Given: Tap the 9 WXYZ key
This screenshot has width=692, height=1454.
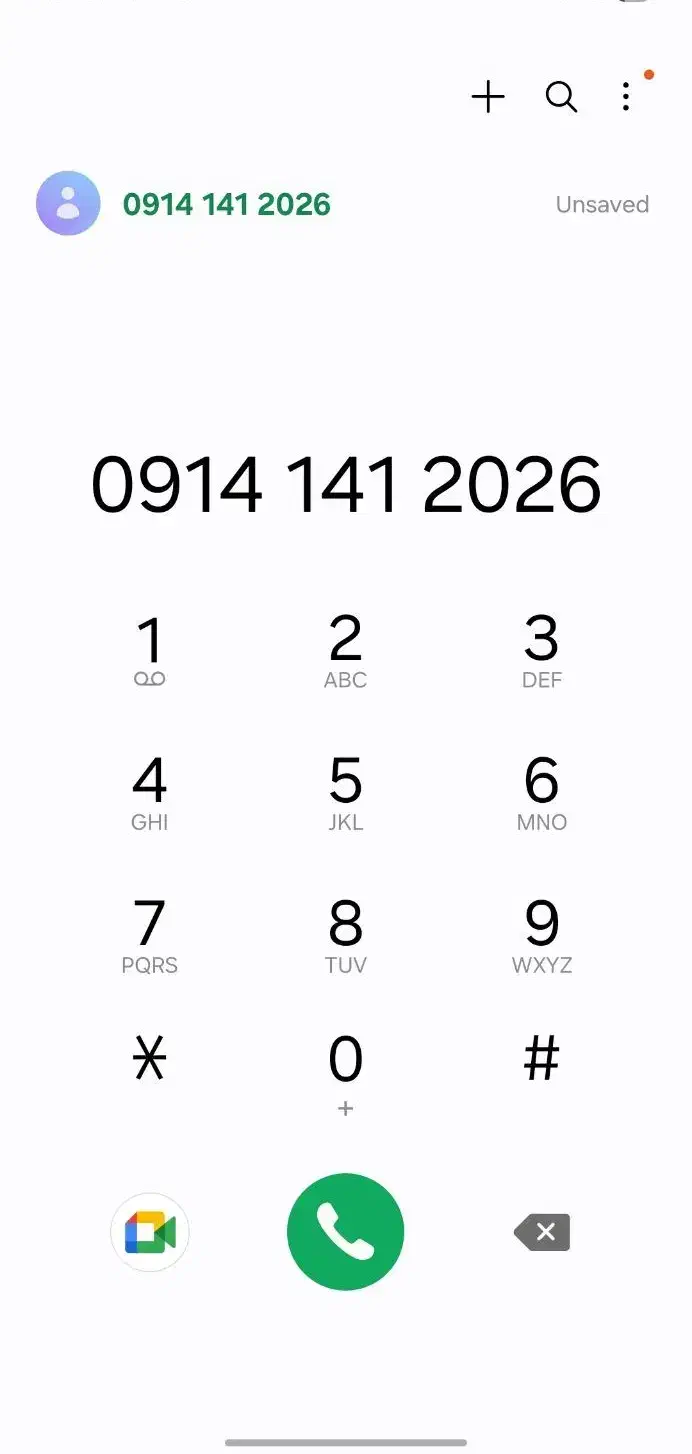Looking at the screenshot, I should click(541, 936).
